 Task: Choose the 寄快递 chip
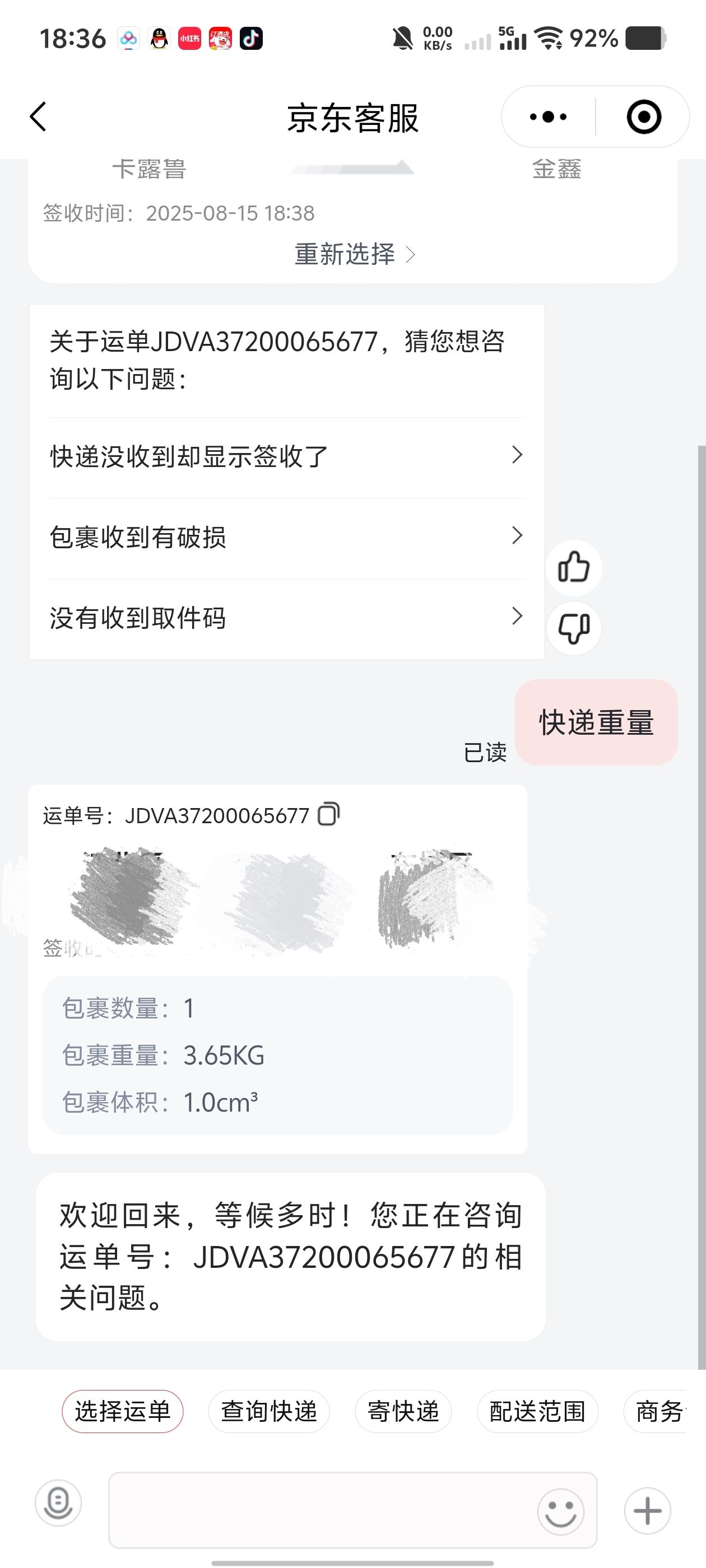(403, 1411)
